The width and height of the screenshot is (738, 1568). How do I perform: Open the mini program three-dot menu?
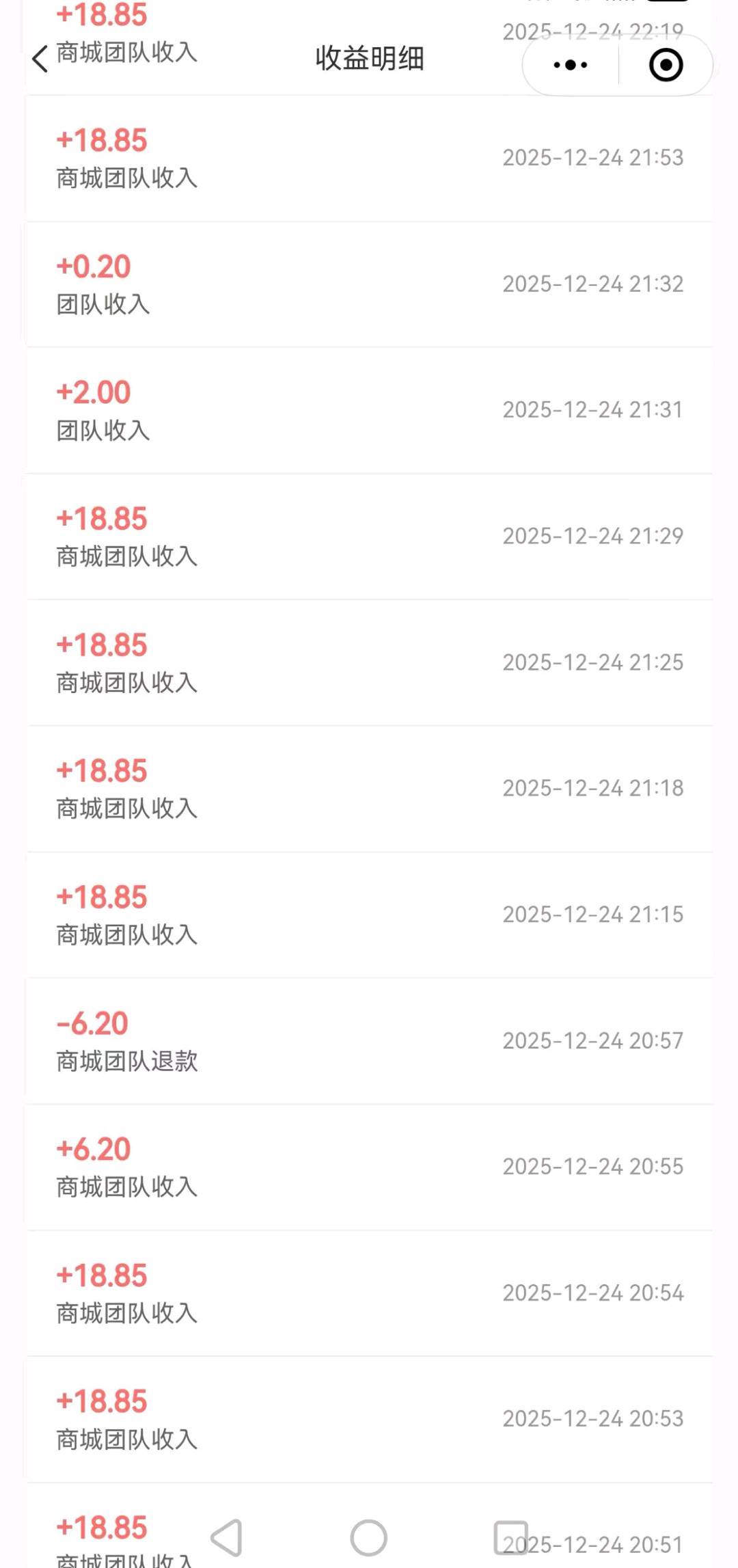[x=571, y=66]
